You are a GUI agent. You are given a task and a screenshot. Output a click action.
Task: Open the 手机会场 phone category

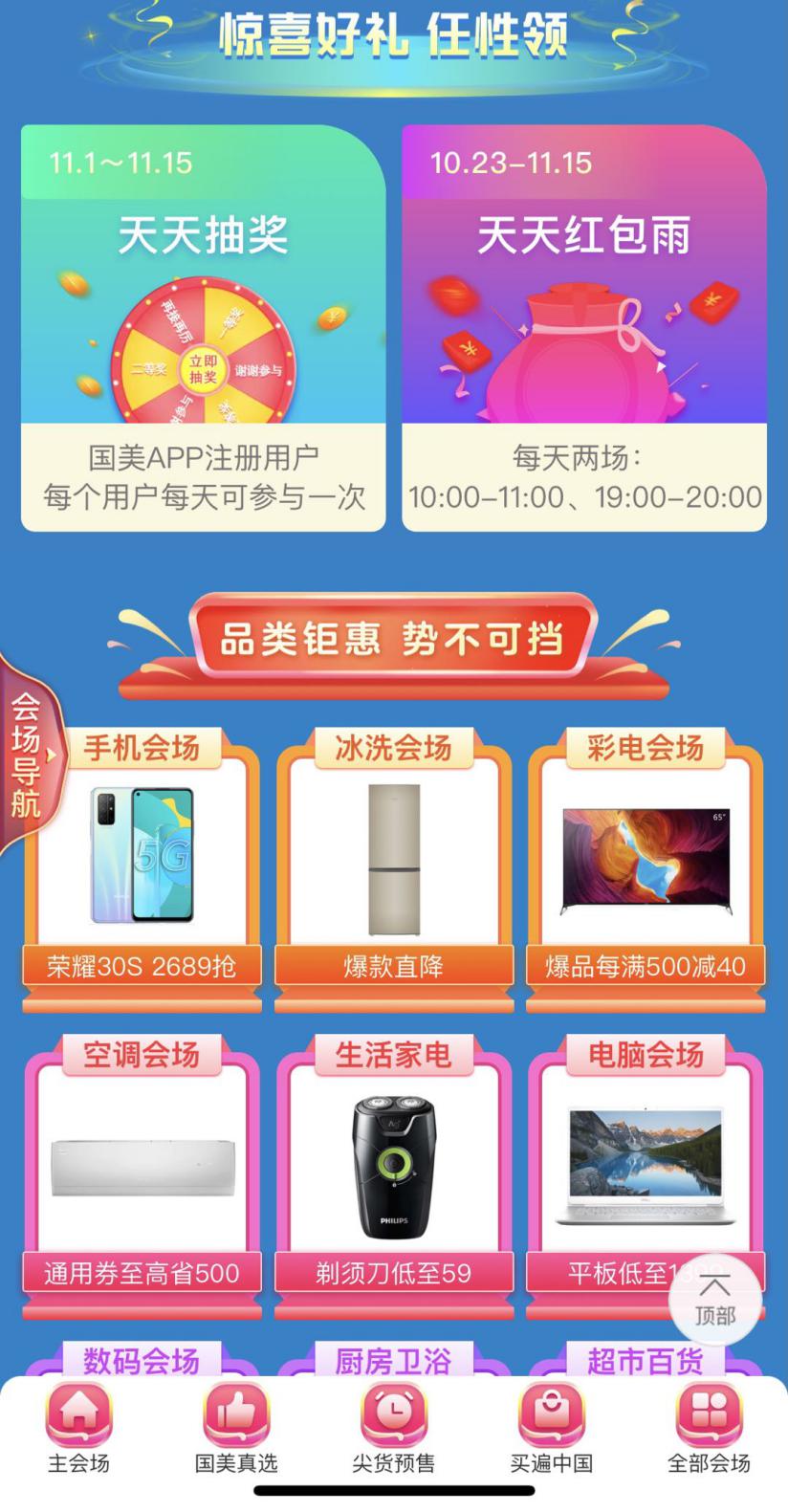click(x=142, y=870)
